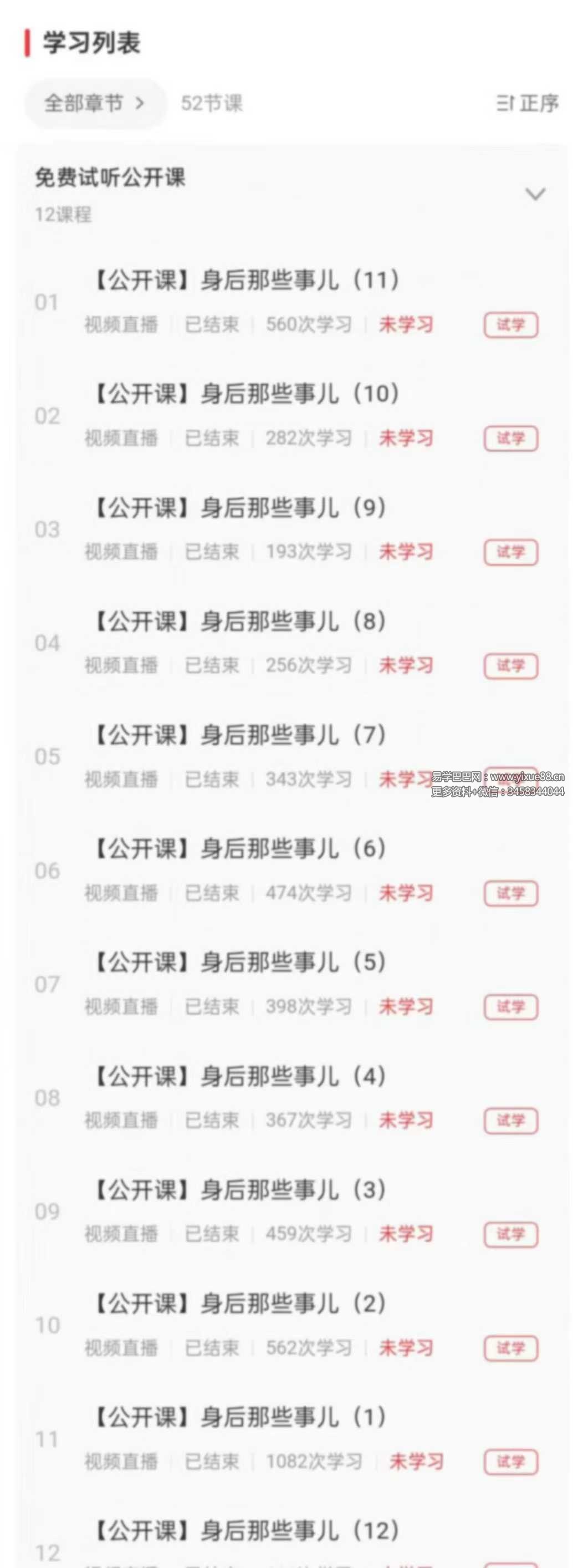This screenshot has width=573, height=1568.
Task: Open lesson 身后那些事儿（9）
Action: (239, 508)
